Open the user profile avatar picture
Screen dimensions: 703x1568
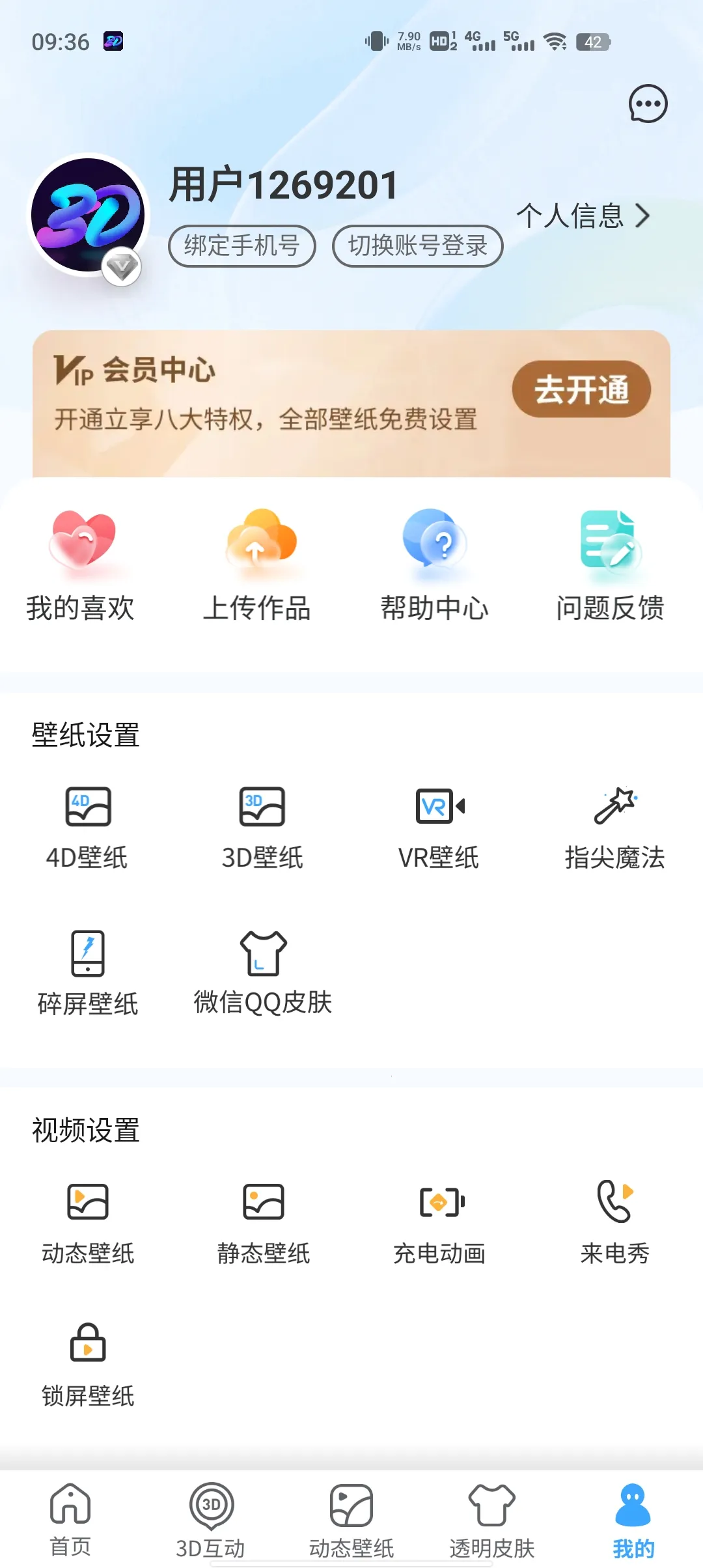pyautogui.click(x=90, y=215)
